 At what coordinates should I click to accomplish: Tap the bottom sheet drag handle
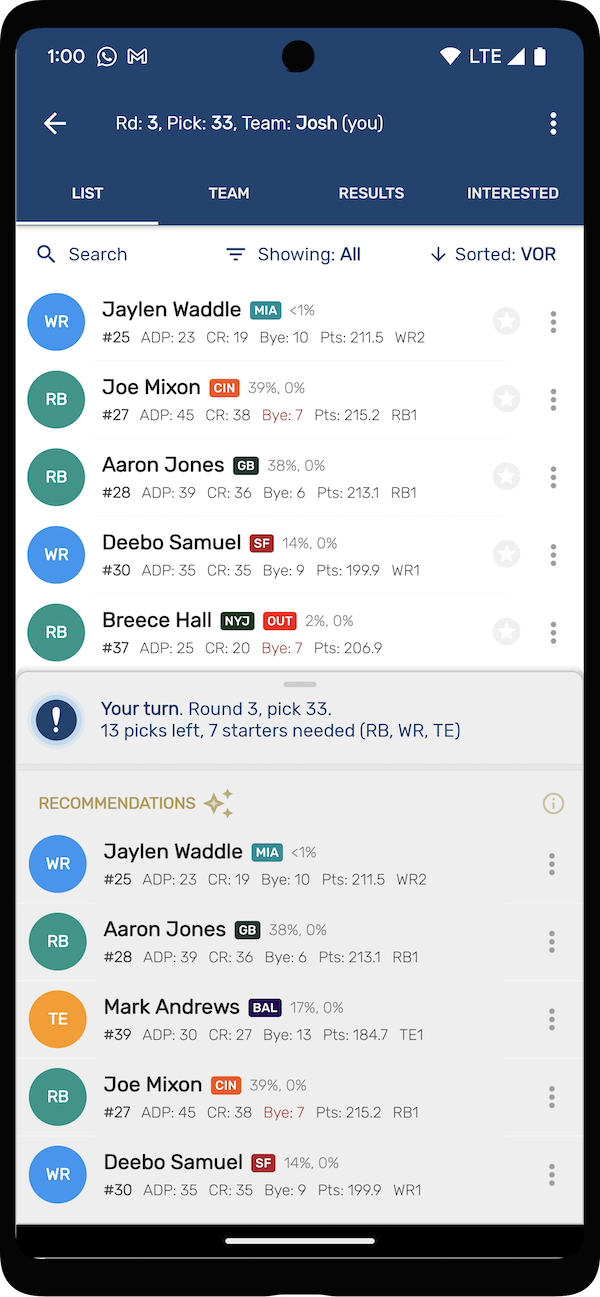tap(300, 684)
